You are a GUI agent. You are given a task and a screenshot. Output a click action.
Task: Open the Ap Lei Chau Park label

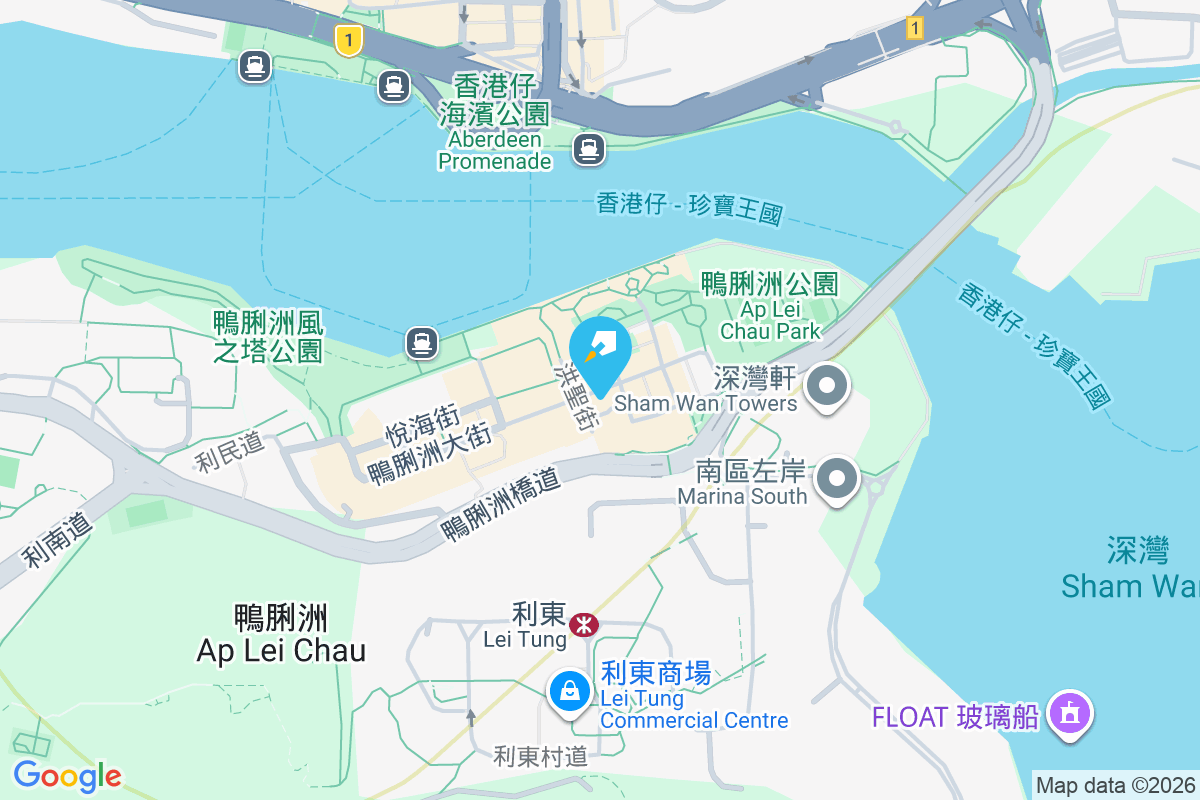pyautogui.click(x=769, y=305)
